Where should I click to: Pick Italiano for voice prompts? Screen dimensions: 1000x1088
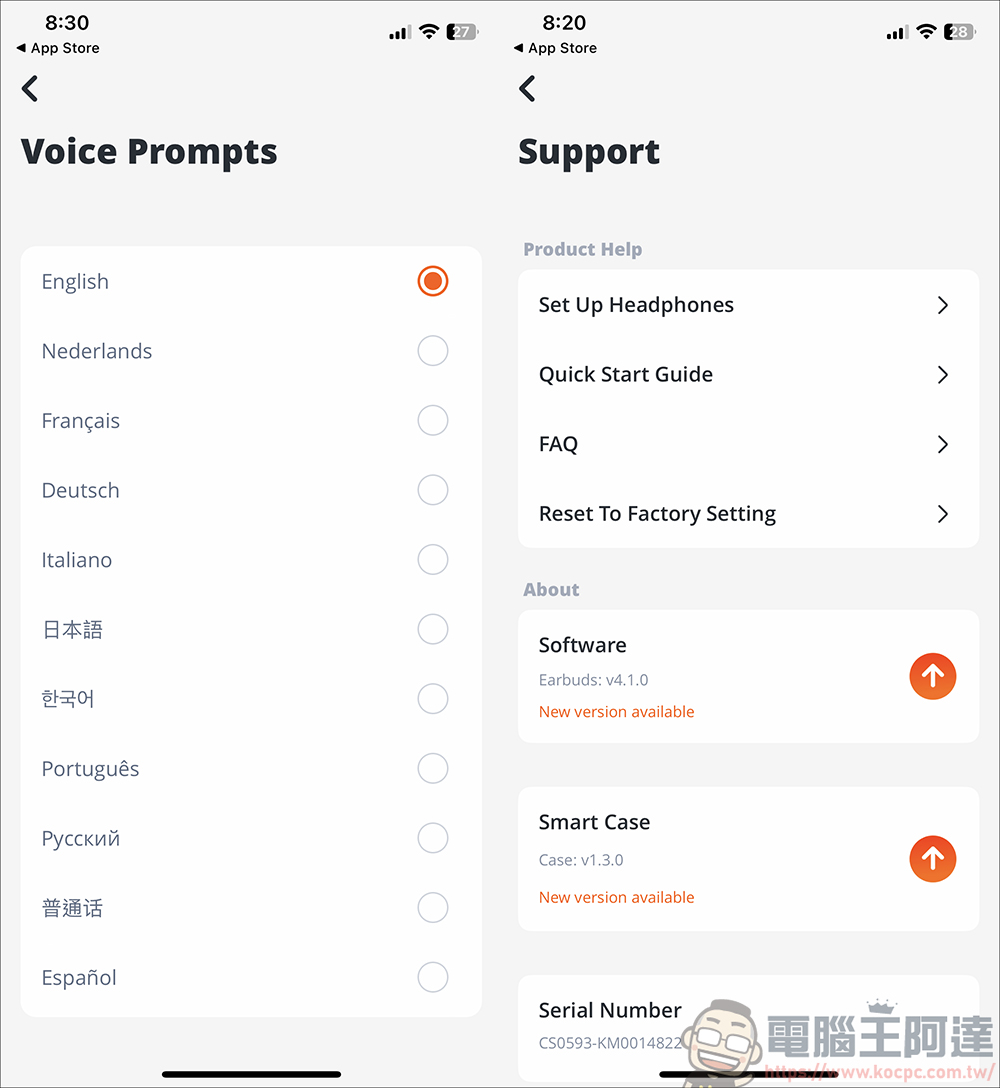432,560
